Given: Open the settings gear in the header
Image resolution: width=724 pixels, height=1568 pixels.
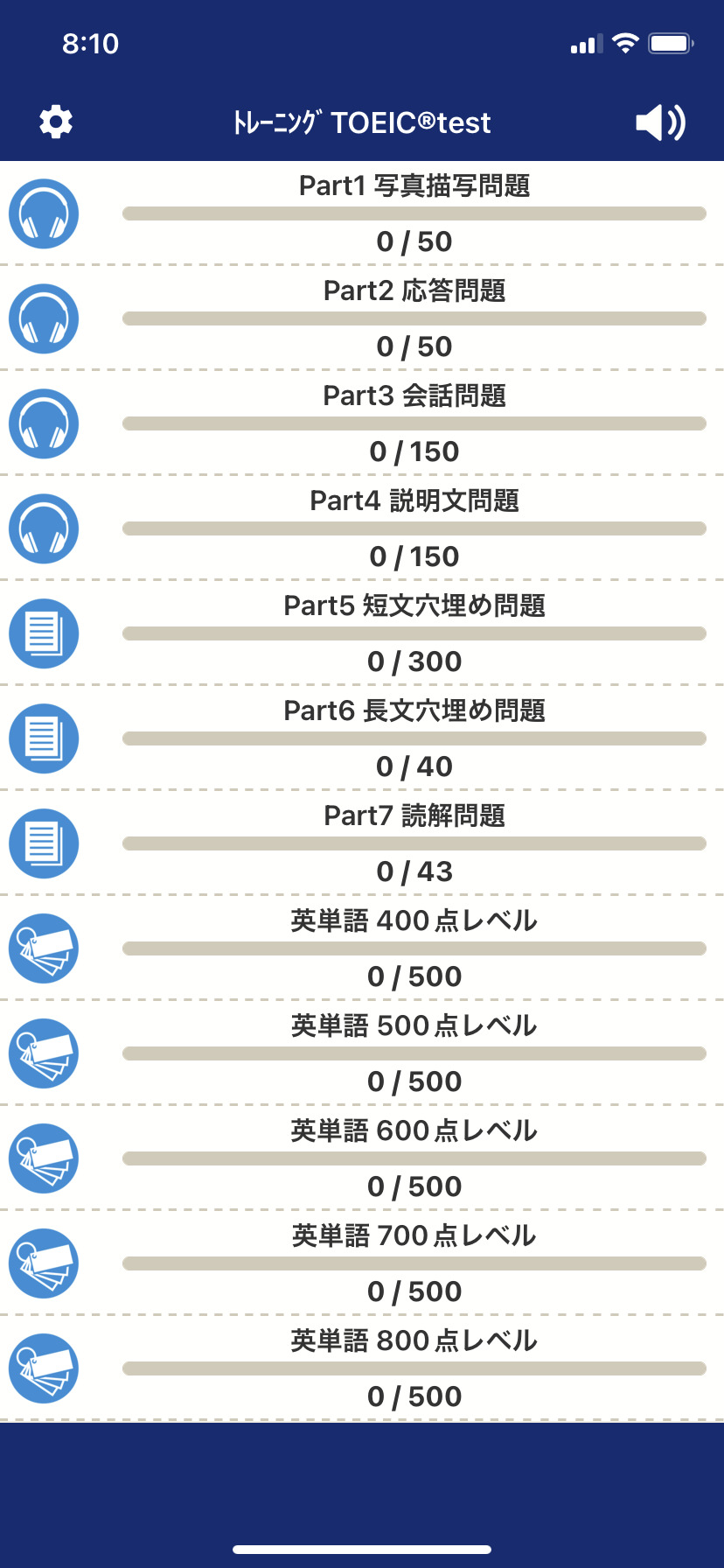Looking at the screenshot, I should [x=55, y=122].
